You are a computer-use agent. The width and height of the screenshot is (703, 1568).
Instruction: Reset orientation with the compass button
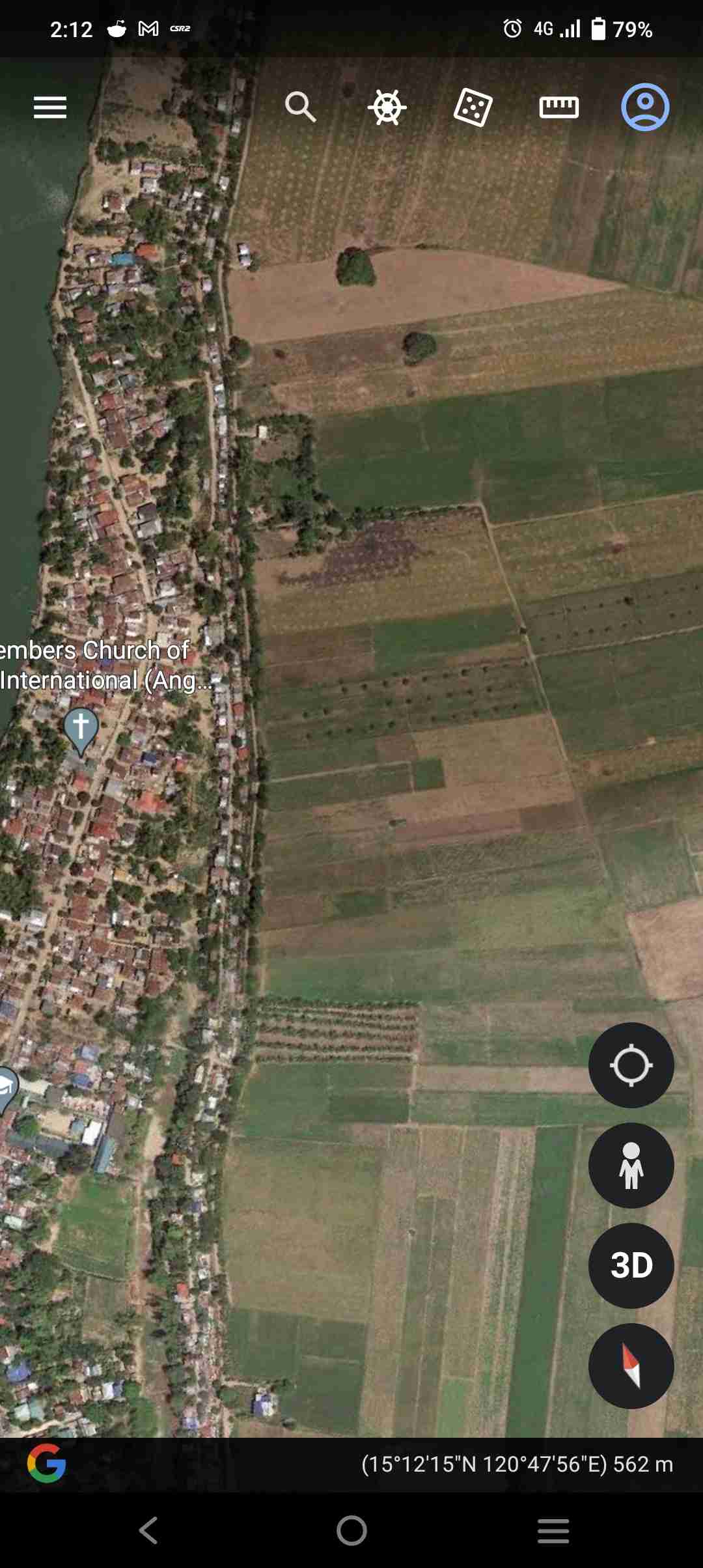click(x=631, y=1366)
